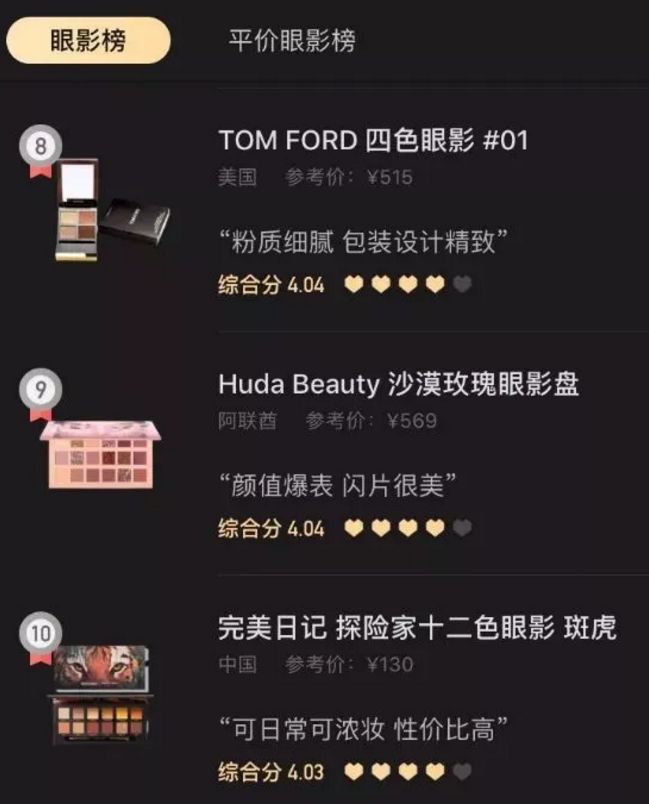Screen dimensions: 649x804
Task: Open 完美日记 探险家十二色眼影 斑虎 entry
Action: point(416,628)
